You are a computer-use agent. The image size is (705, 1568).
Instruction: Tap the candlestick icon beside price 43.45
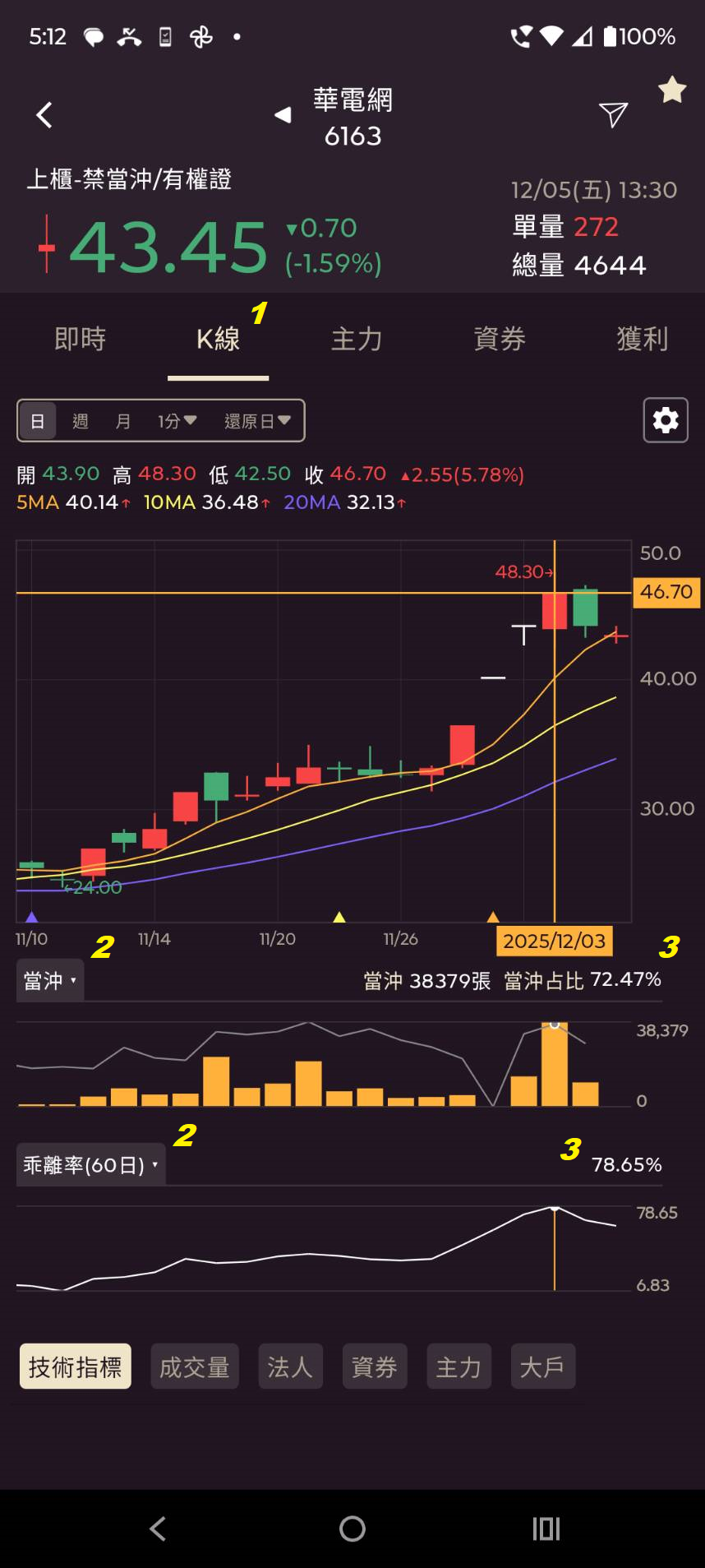[x=45, y=244]
